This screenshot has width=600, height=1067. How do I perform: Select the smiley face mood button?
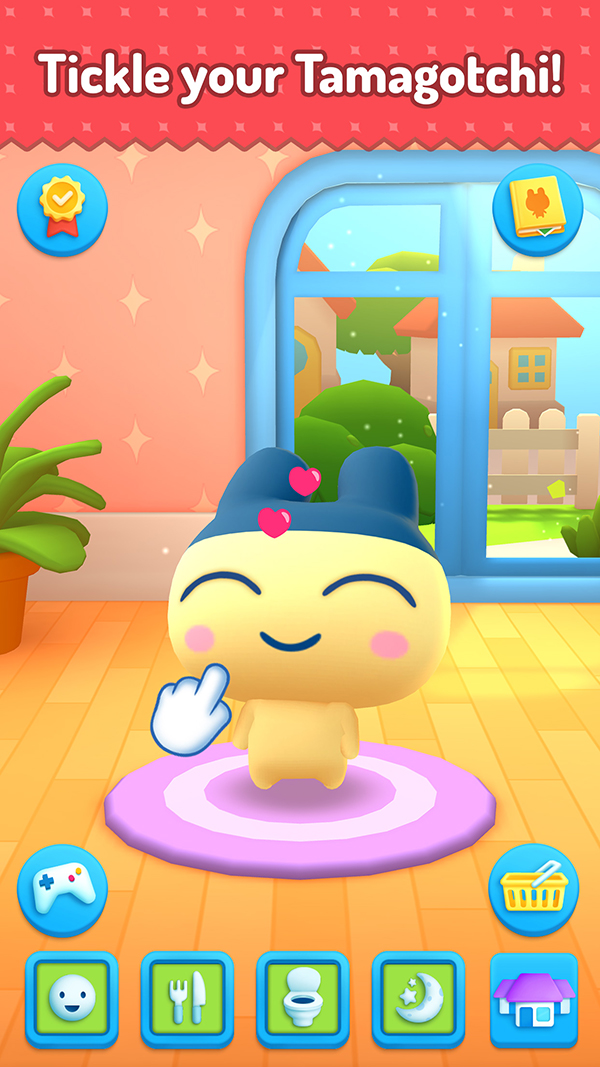click(72, 998)
